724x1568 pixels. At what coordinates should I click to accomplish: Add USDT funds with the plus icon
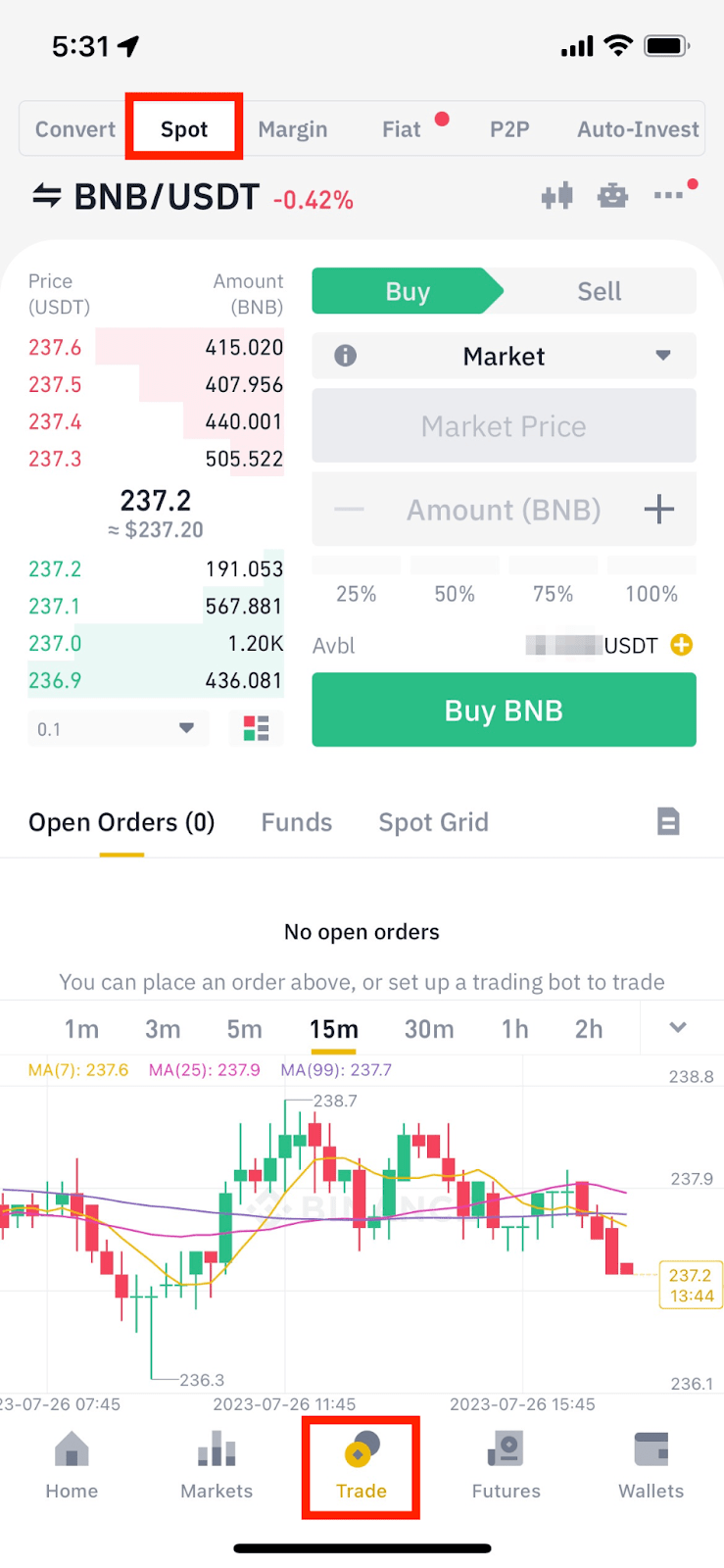(x=682, y=645)
